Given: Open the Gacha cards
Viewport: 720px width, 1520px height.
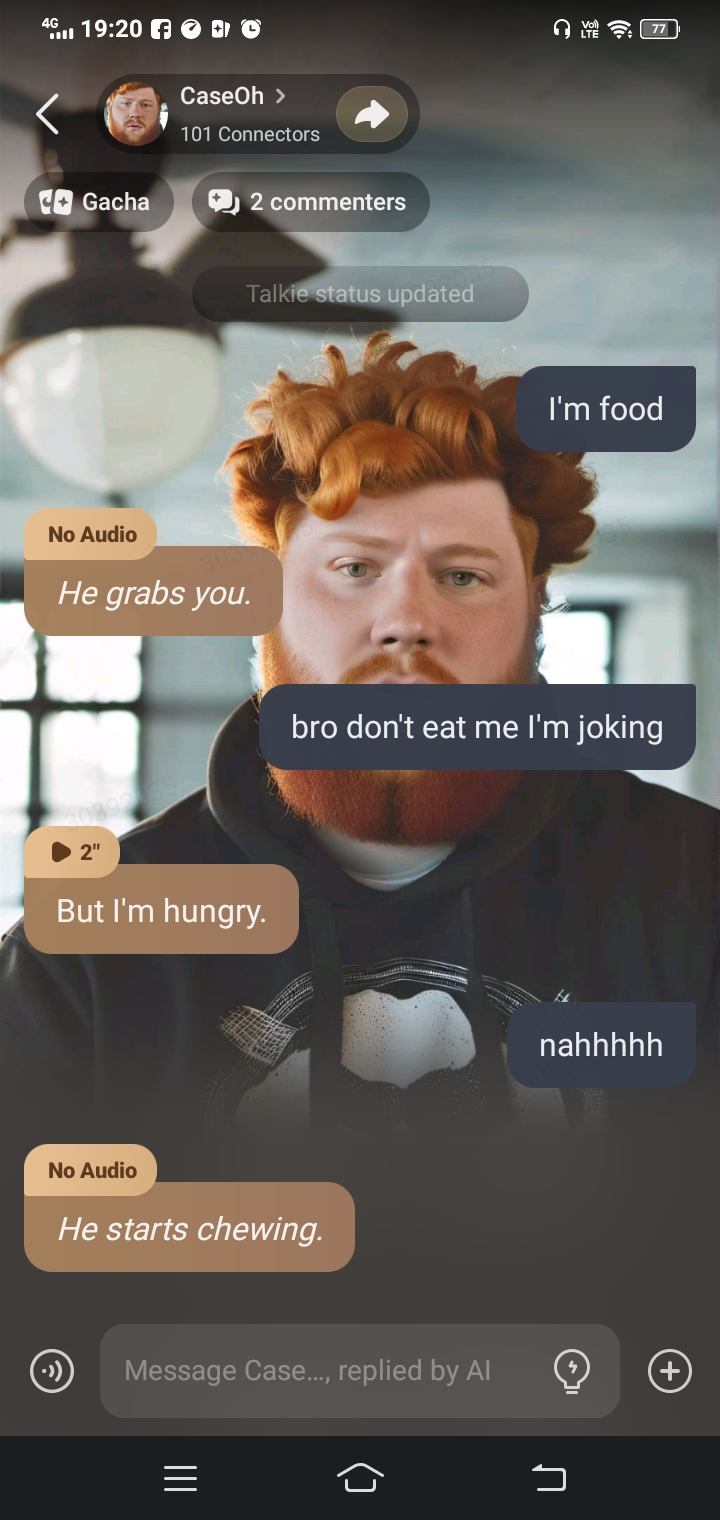Looking at the screenshot, I should point(99,202).
